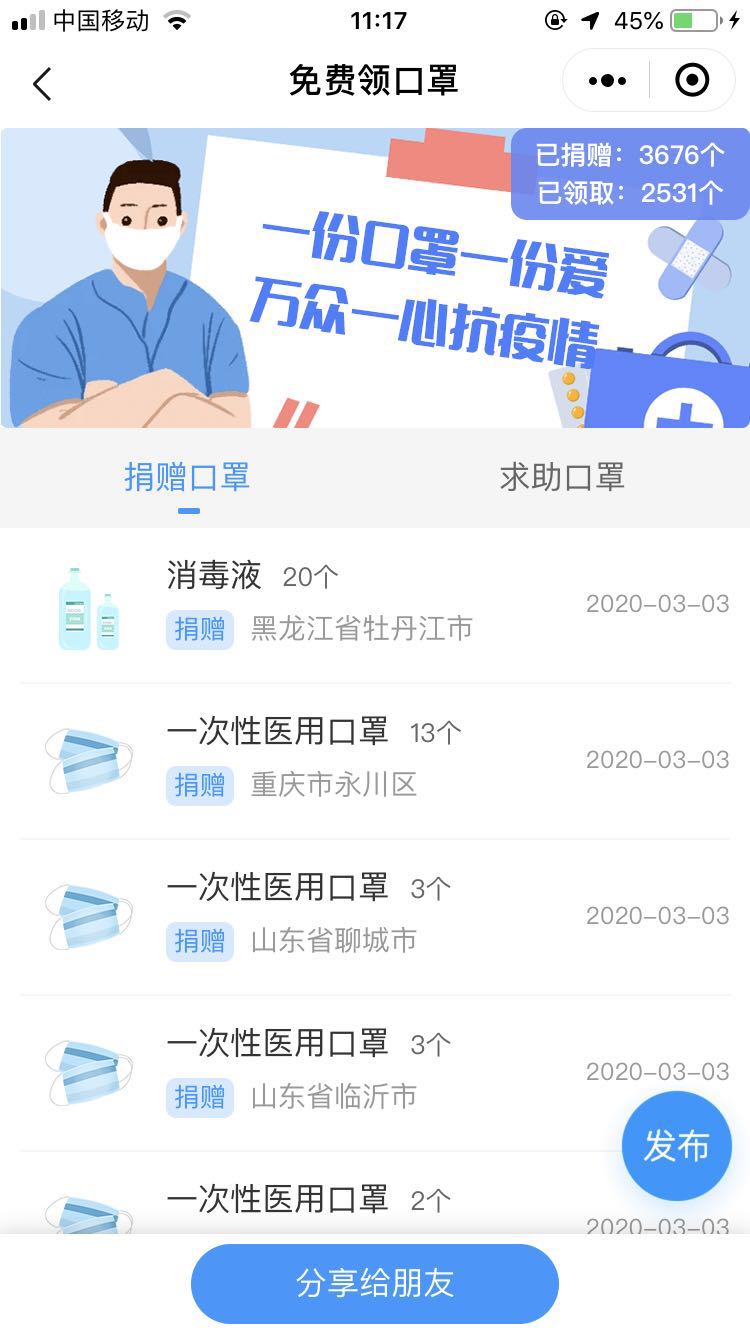Go back using the top-left arrow

[x=41, y=83]
